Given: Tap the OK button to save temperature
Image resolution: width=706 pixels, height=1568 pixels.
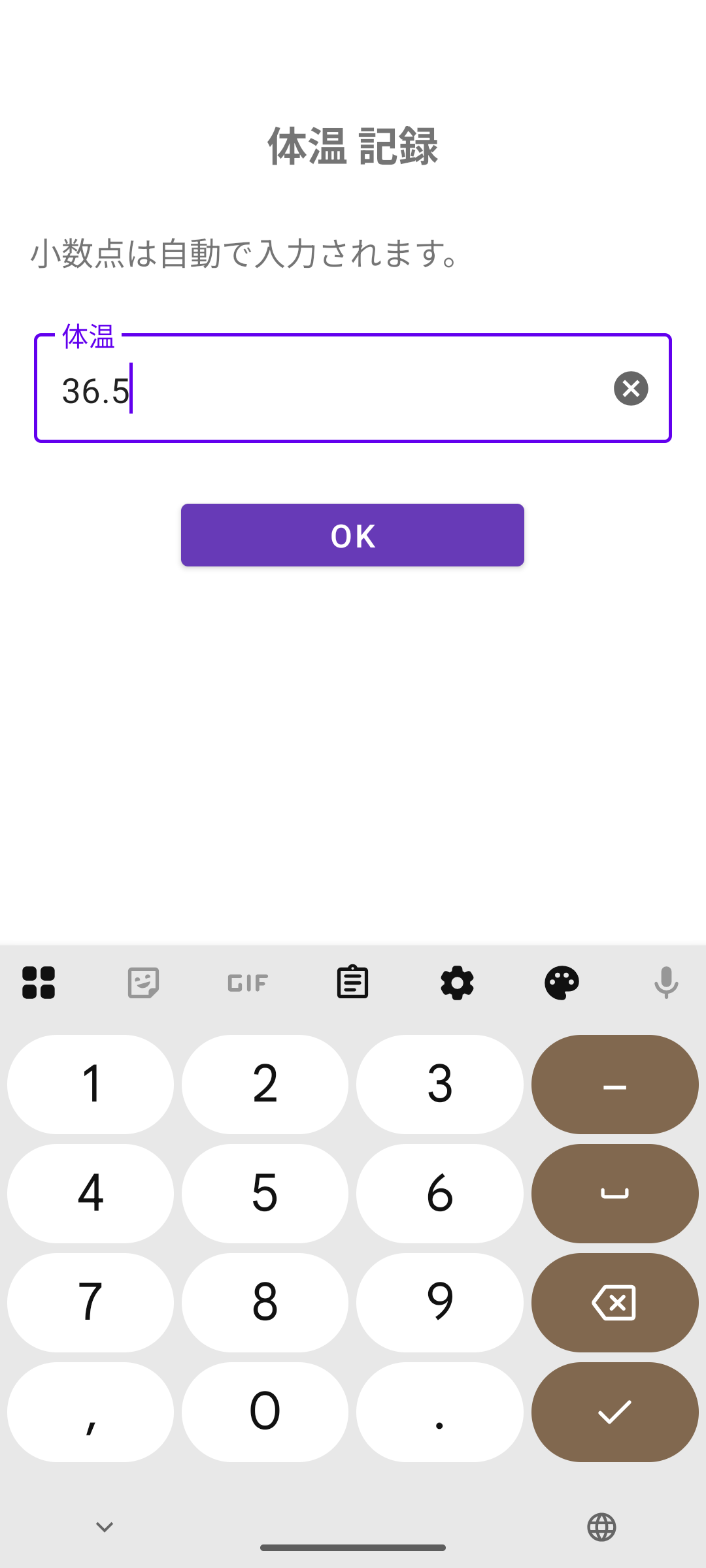Looking at the screenshot, I should (352, 535).
